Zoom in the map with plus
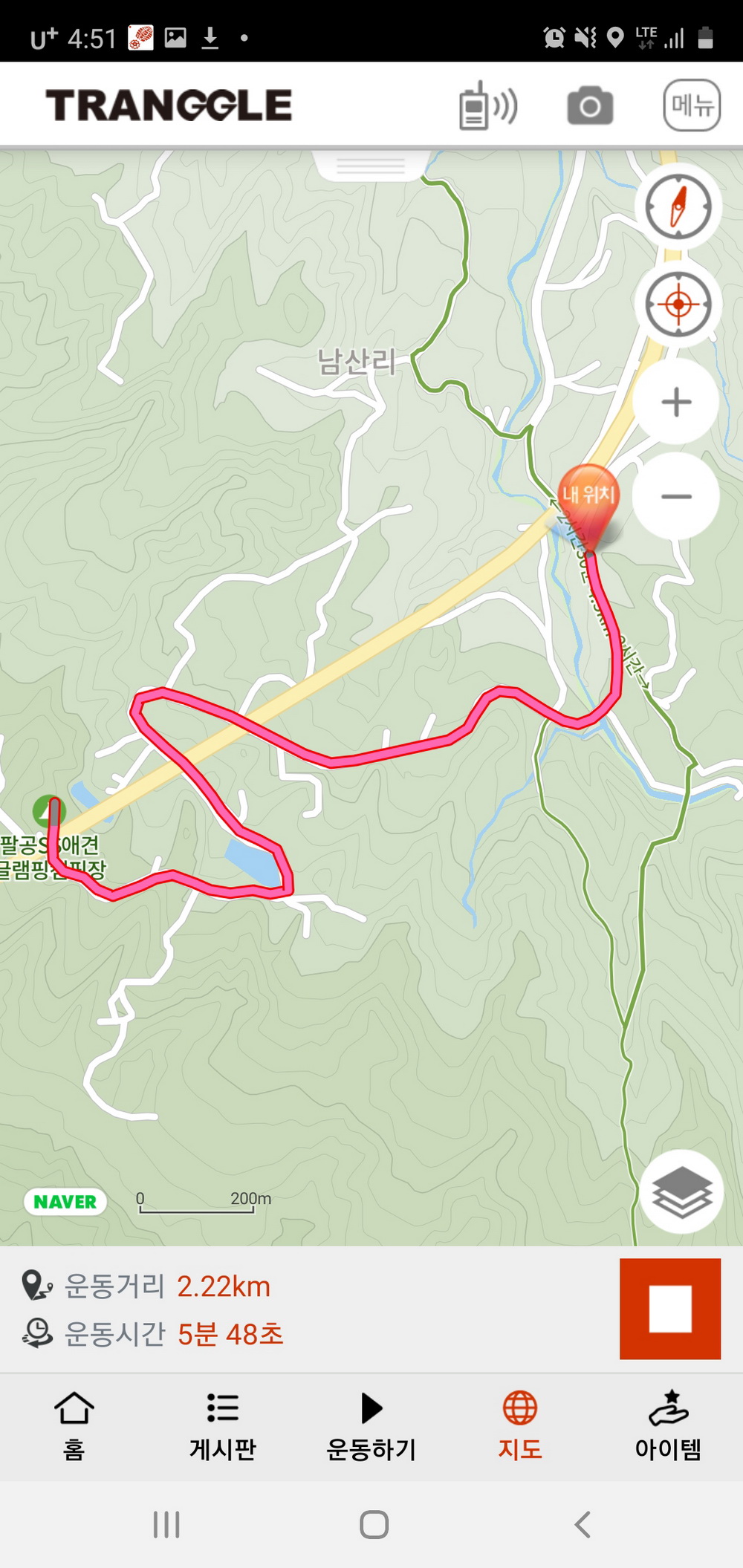 coord(676,402)
